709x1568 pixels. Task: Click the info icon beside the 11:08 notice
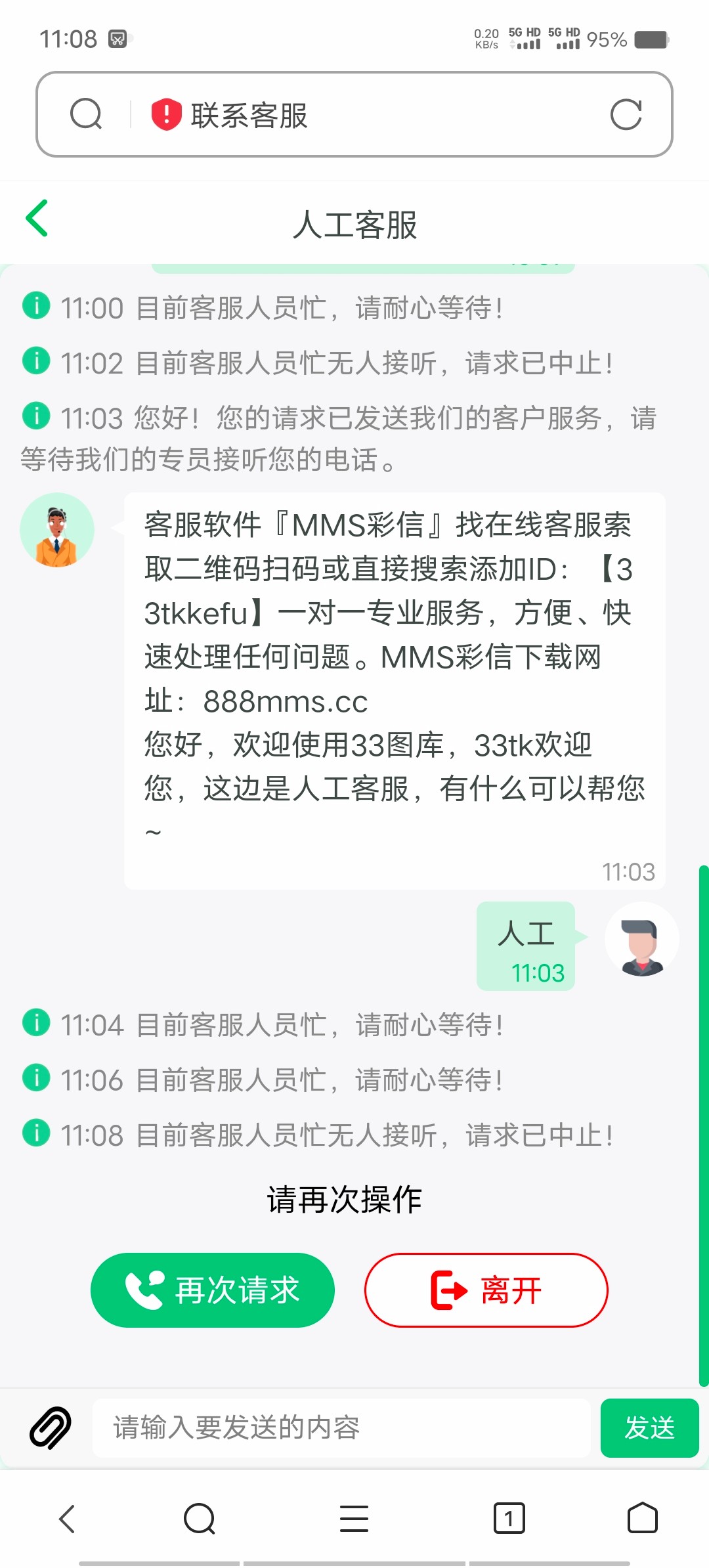[35, 1132]
